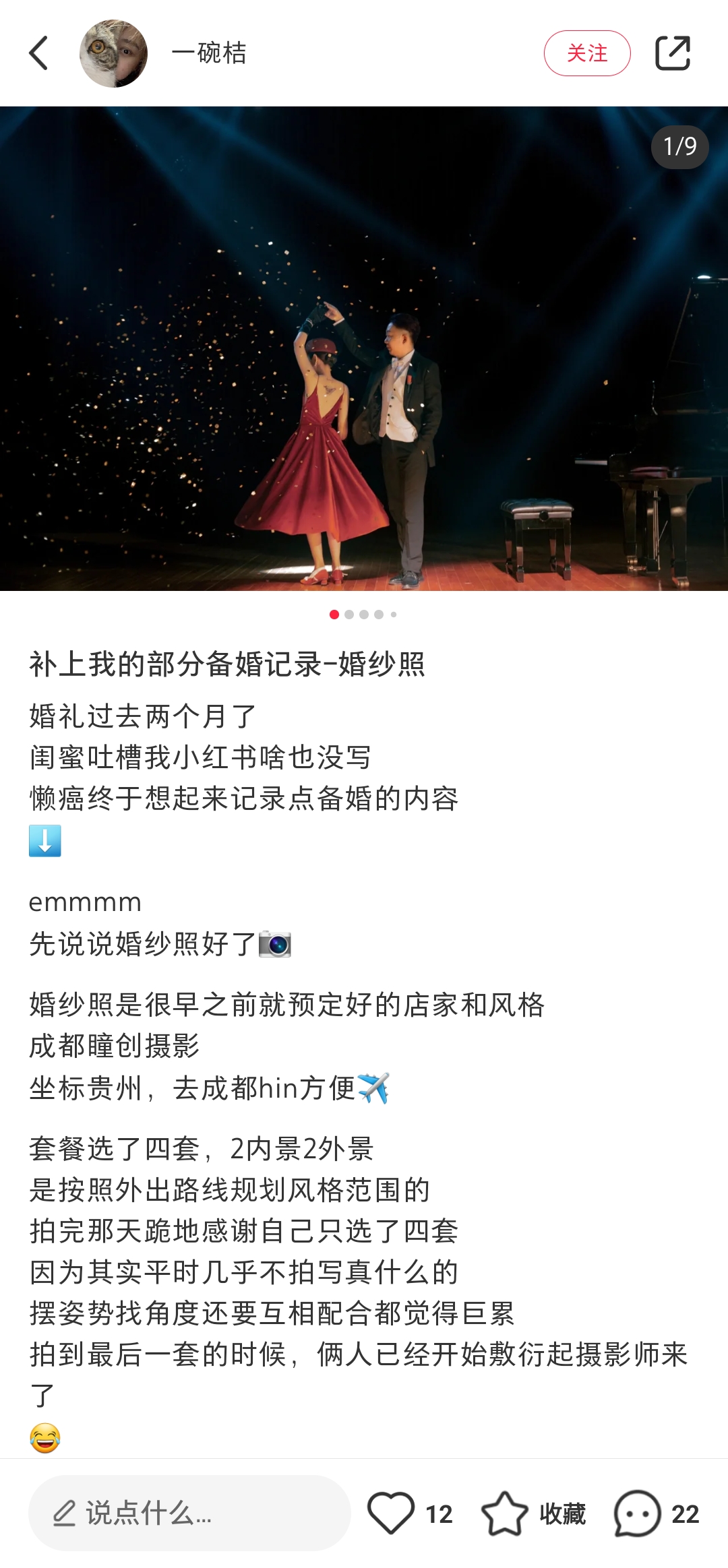Image resolution: width=728 pixels, height=1568 pixels.
Task: Open 一碗桔's profile avatar
Action: (113, 53)
